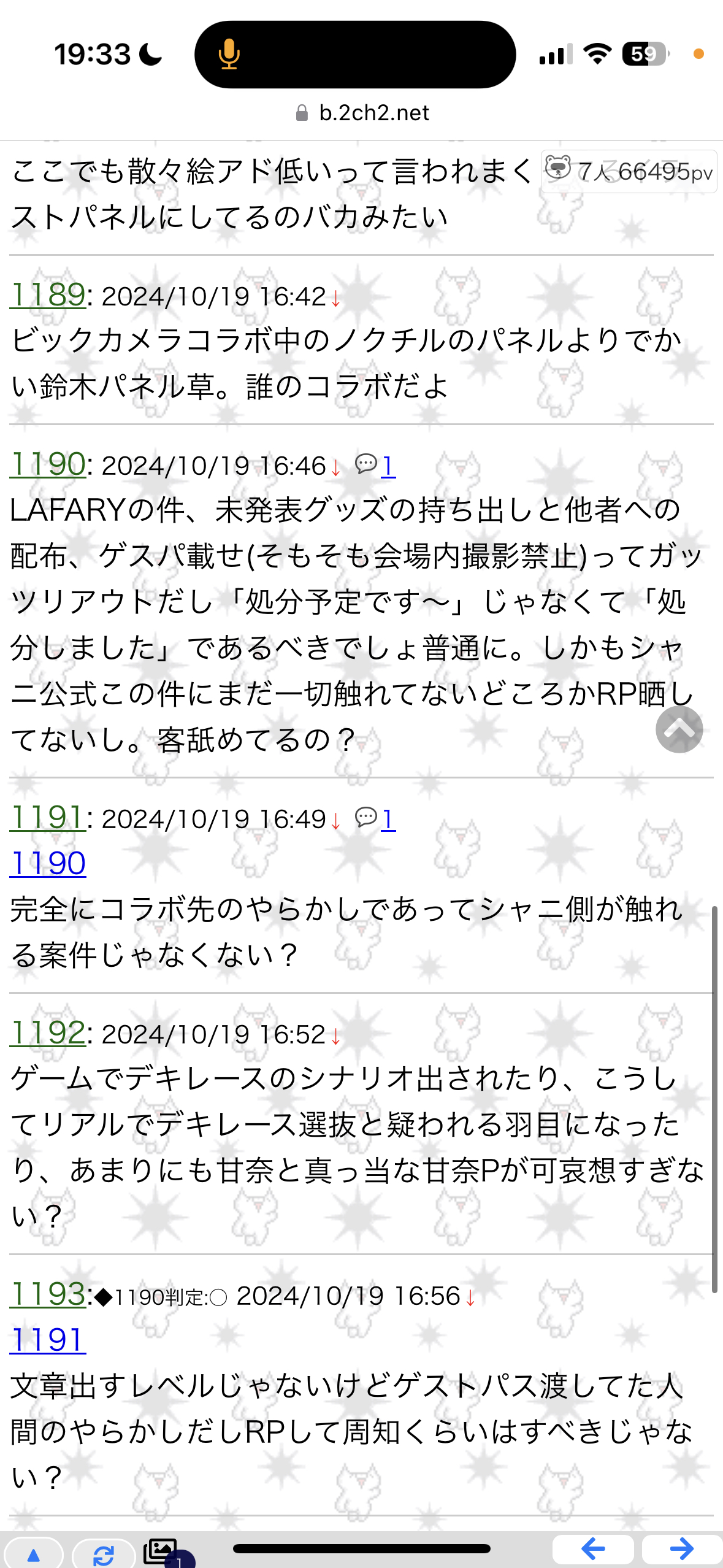Go forward with the right arrow button

(x=681, y=1550)
